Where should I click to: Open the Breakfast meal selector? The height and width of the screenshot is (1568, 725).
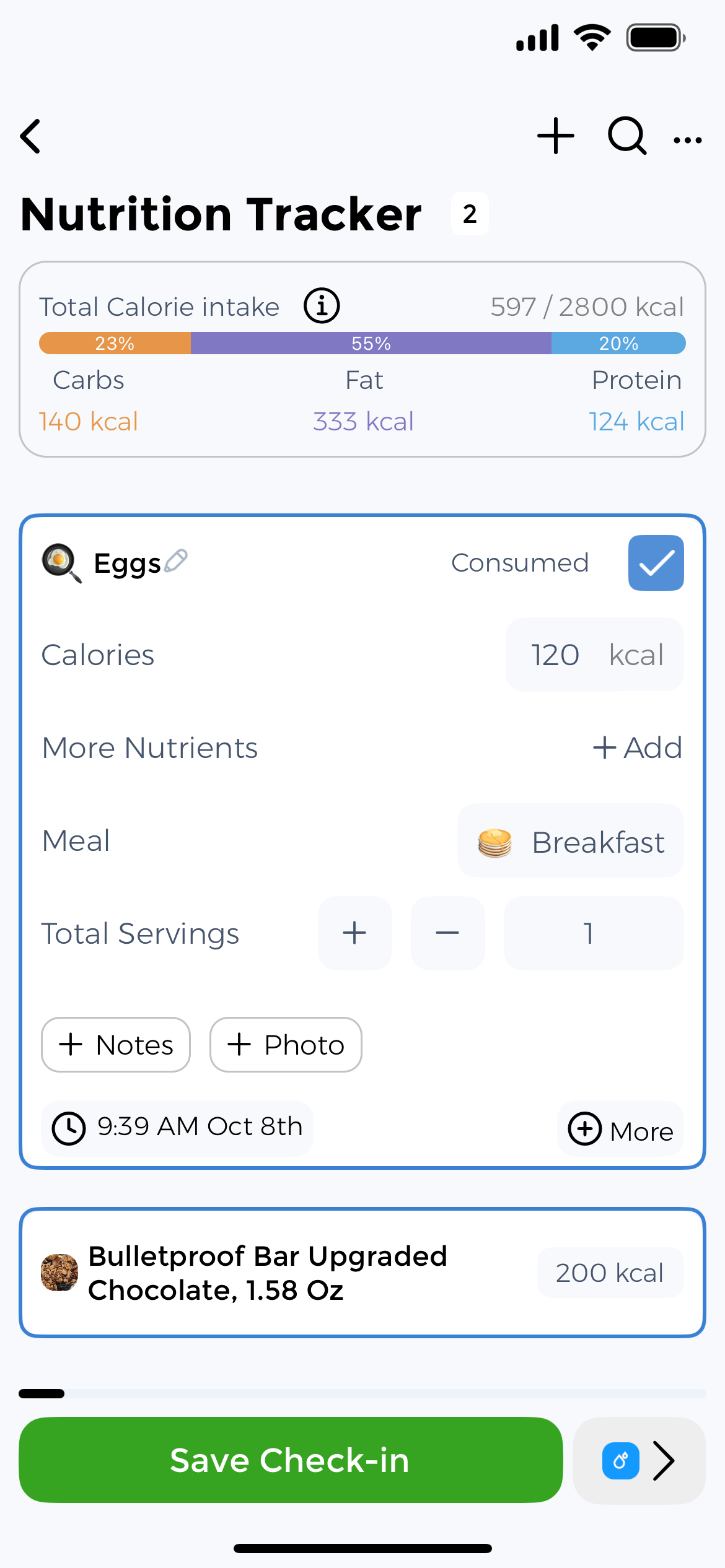coord(569,842)
